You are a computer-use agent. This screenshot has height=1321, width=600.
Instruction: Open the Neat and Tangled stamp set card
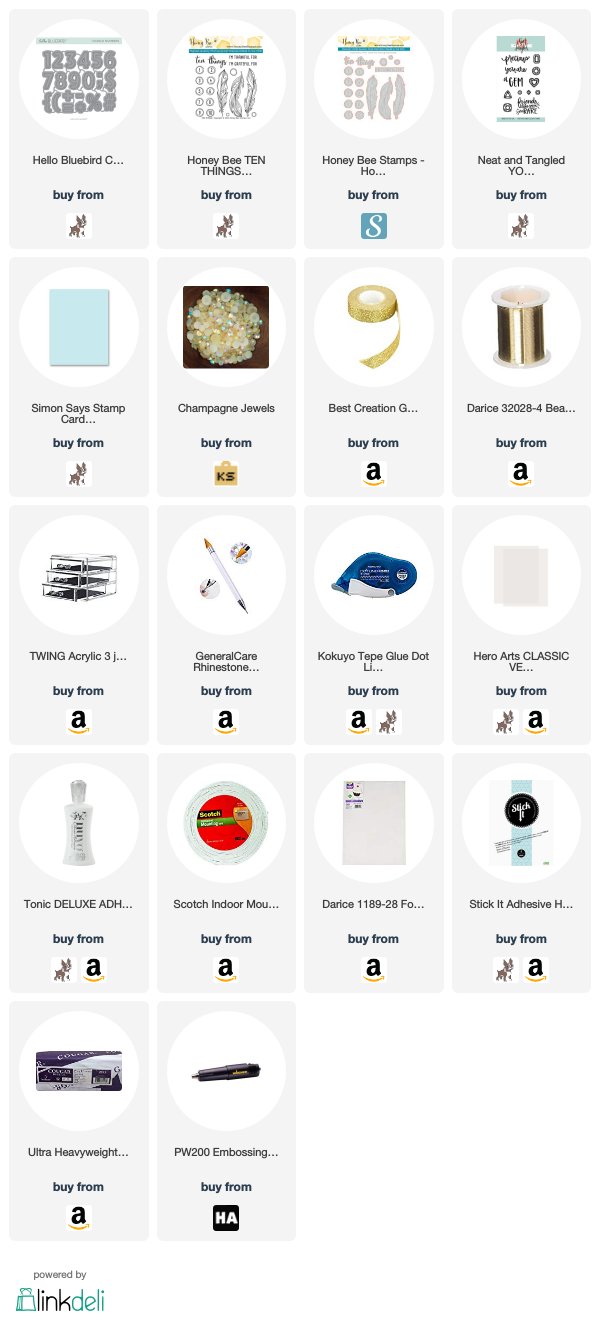(x=521, y=129)
